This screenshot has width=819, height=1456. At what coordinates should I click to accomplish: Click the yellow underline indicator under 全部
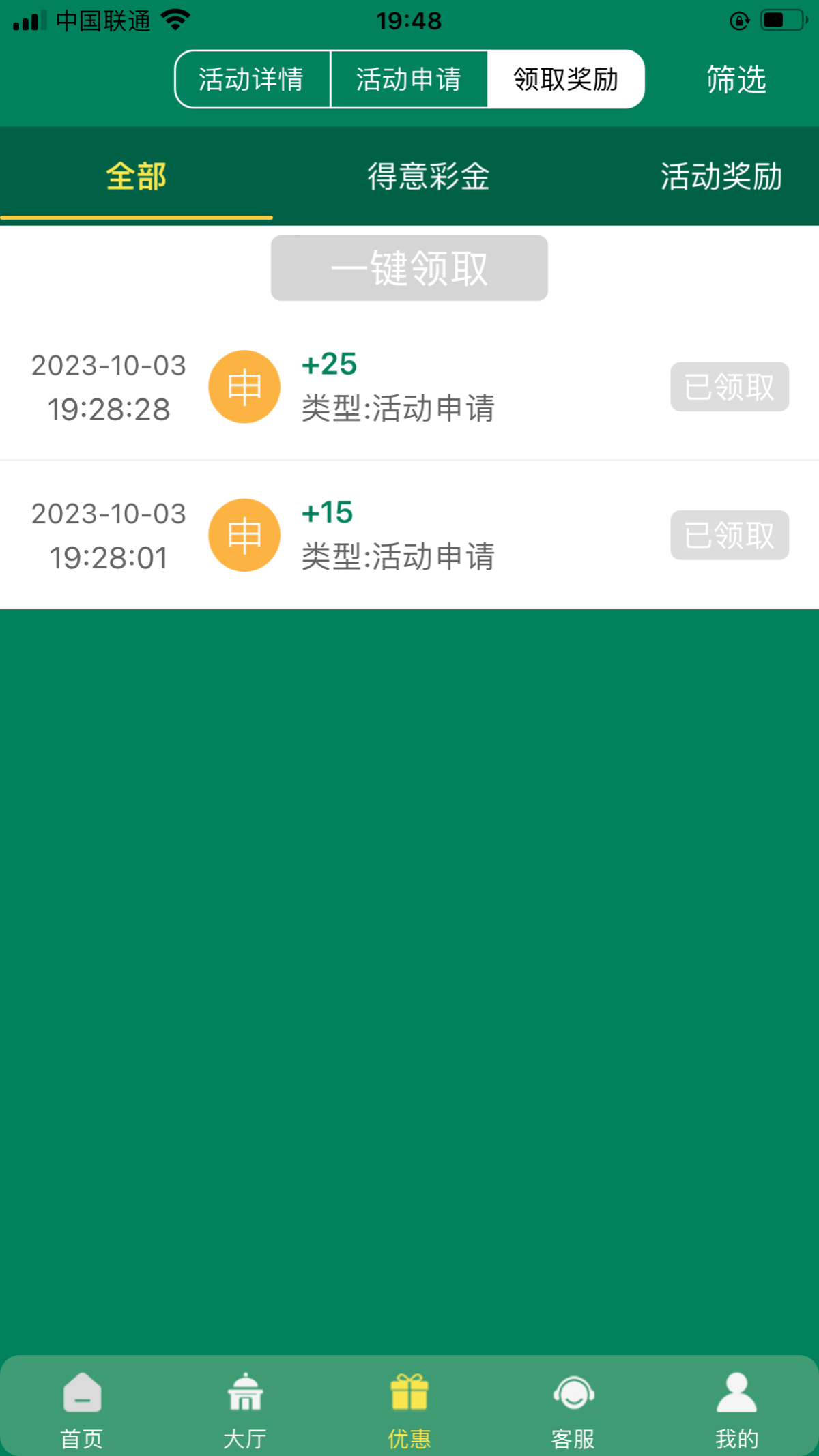click(136, 216)
